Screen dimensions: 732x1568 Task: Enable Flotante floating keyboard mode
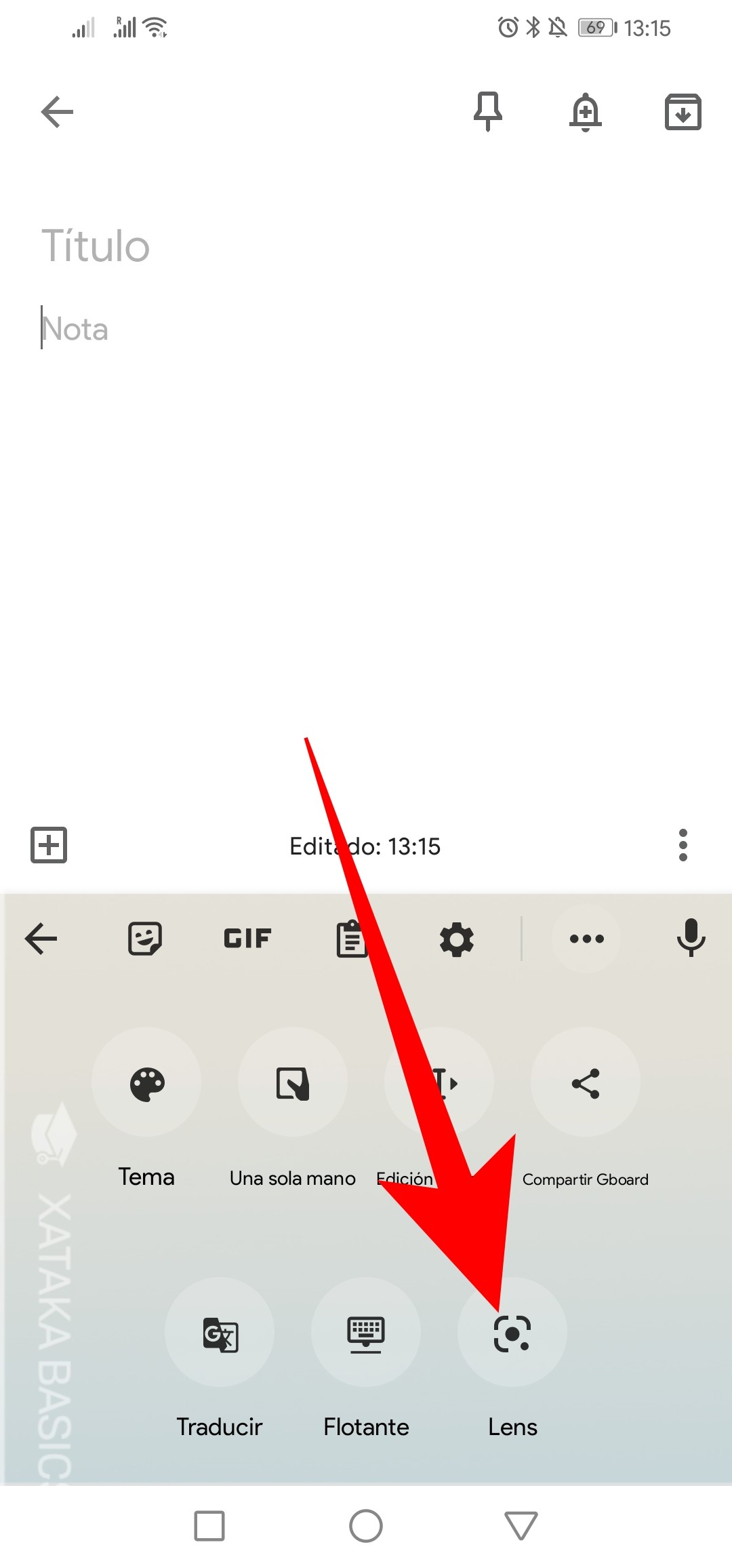pos(366,1332)
